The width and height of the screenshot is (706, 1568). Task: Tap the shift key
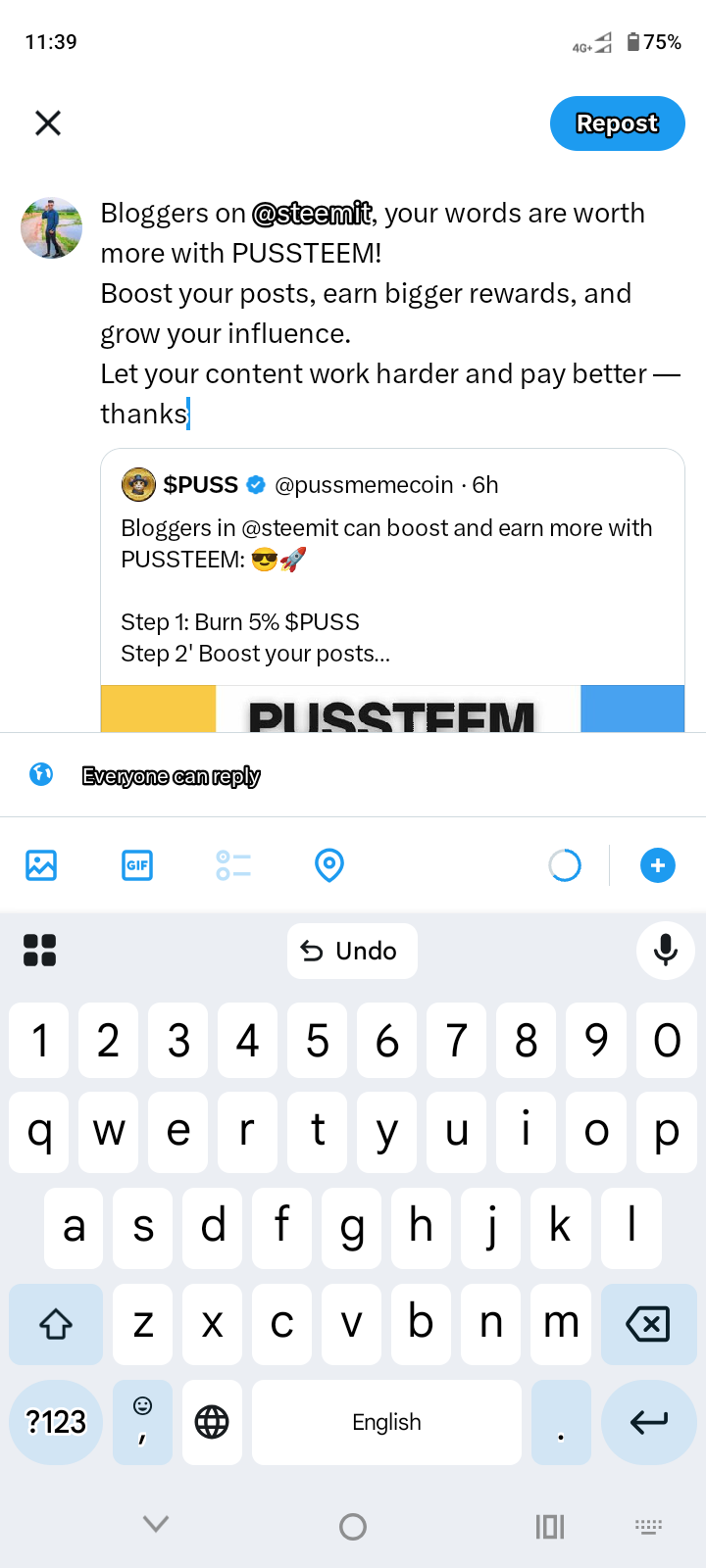pyautogui.click(x=56, y=1324)
